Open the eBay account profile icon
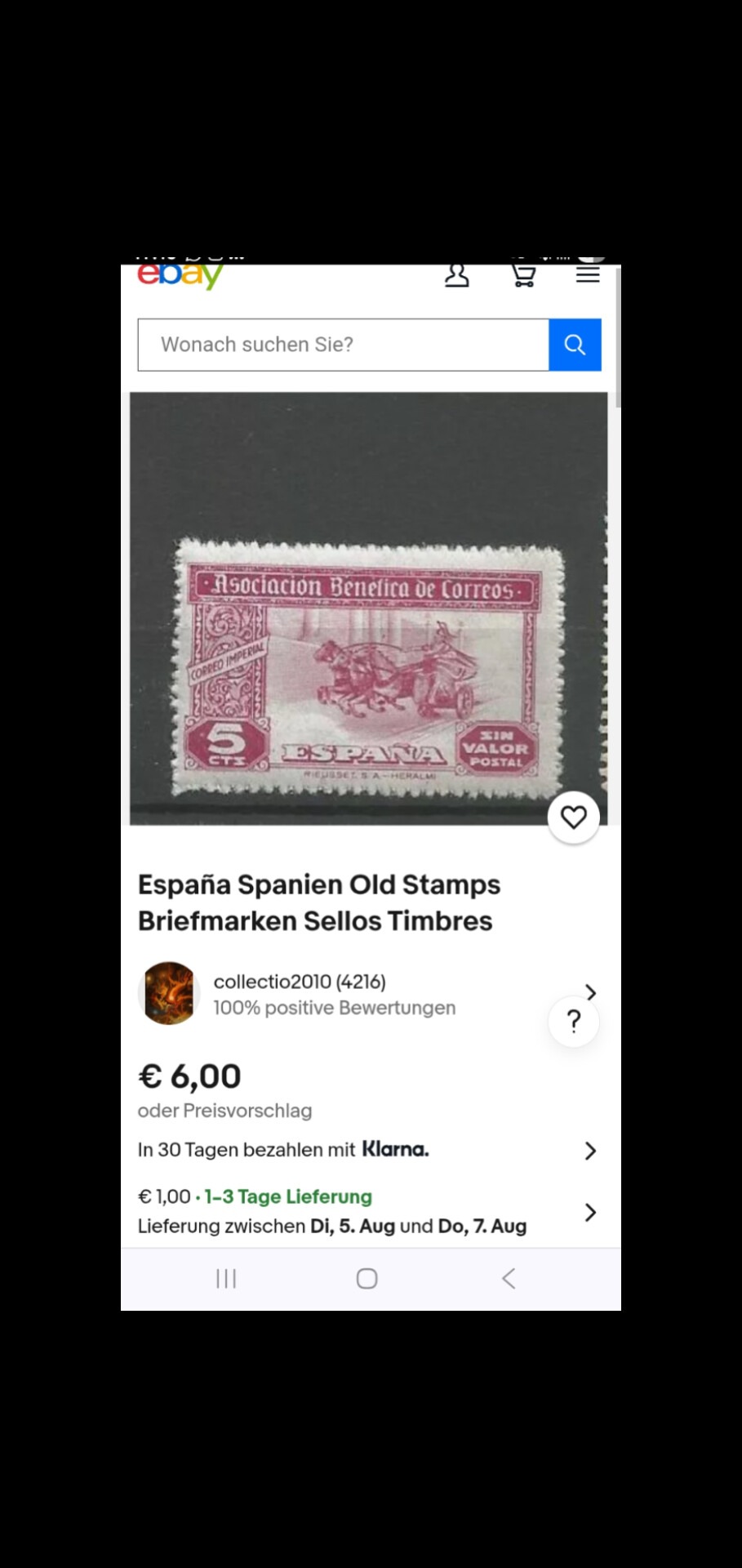Viewport: 742px width, 1568px height. [x=456, y=275]
